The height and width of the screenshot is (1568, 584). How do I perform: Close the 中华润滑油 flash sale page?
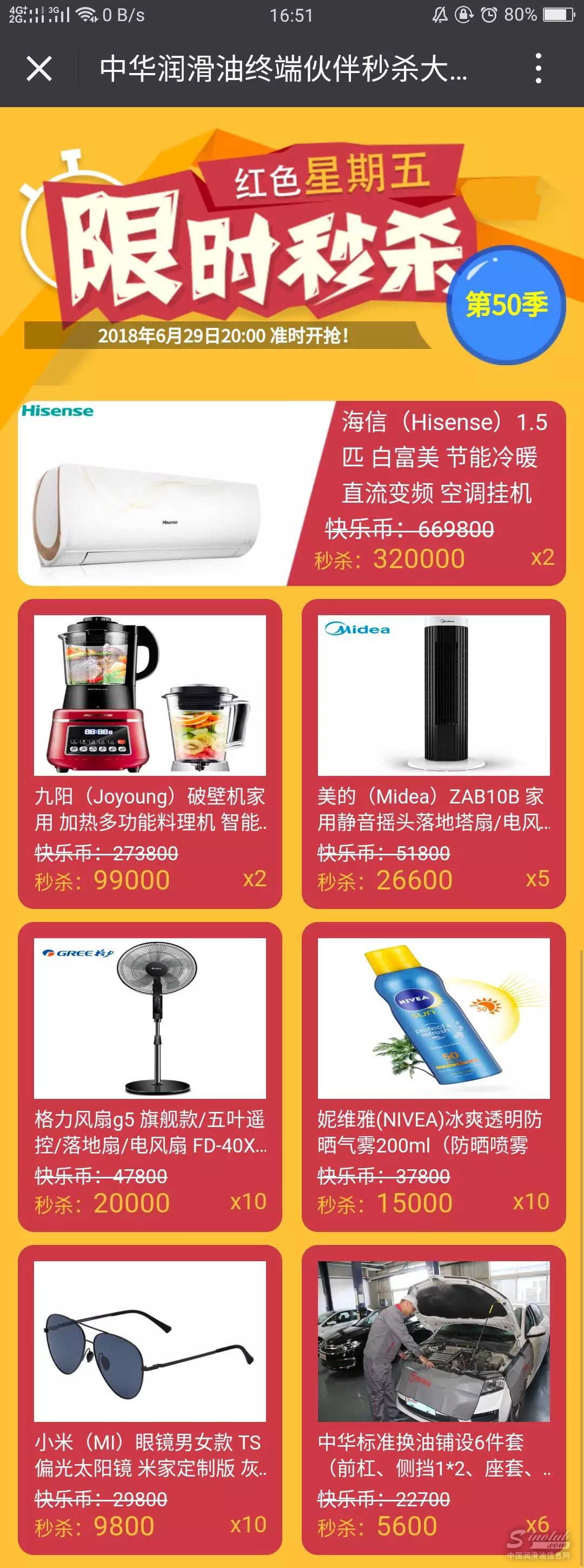tap(39, 68)
